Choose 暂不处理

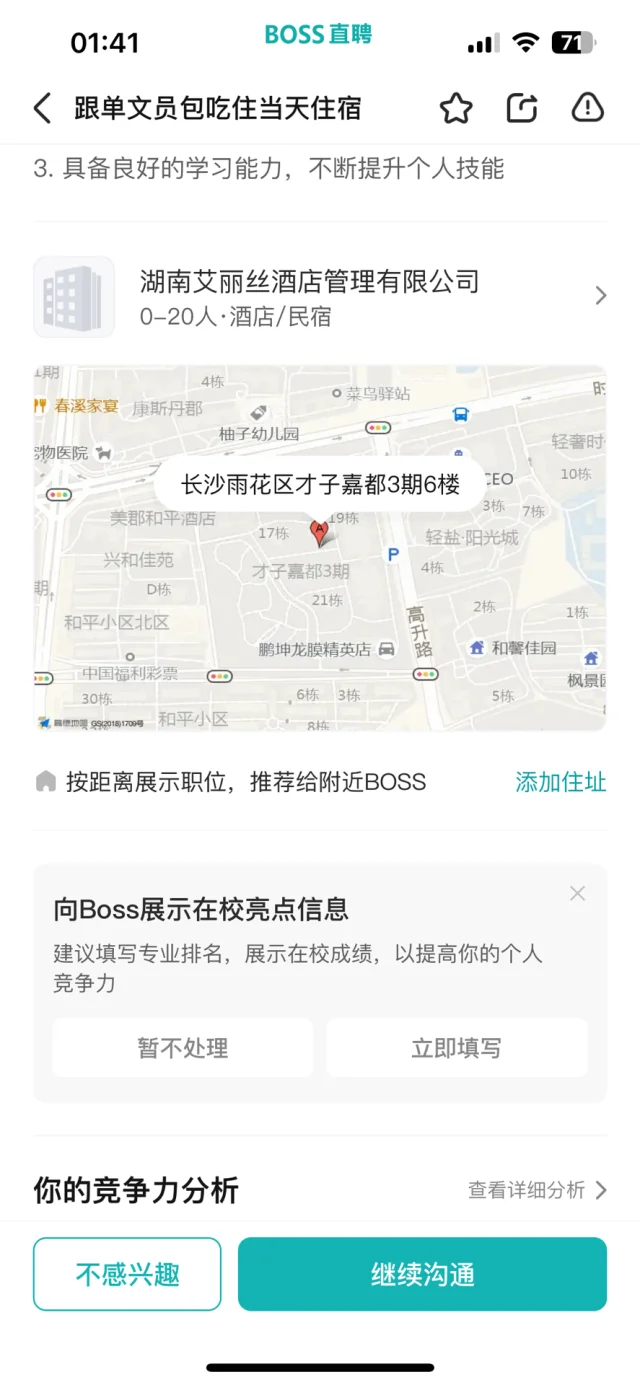(183, 1048)
